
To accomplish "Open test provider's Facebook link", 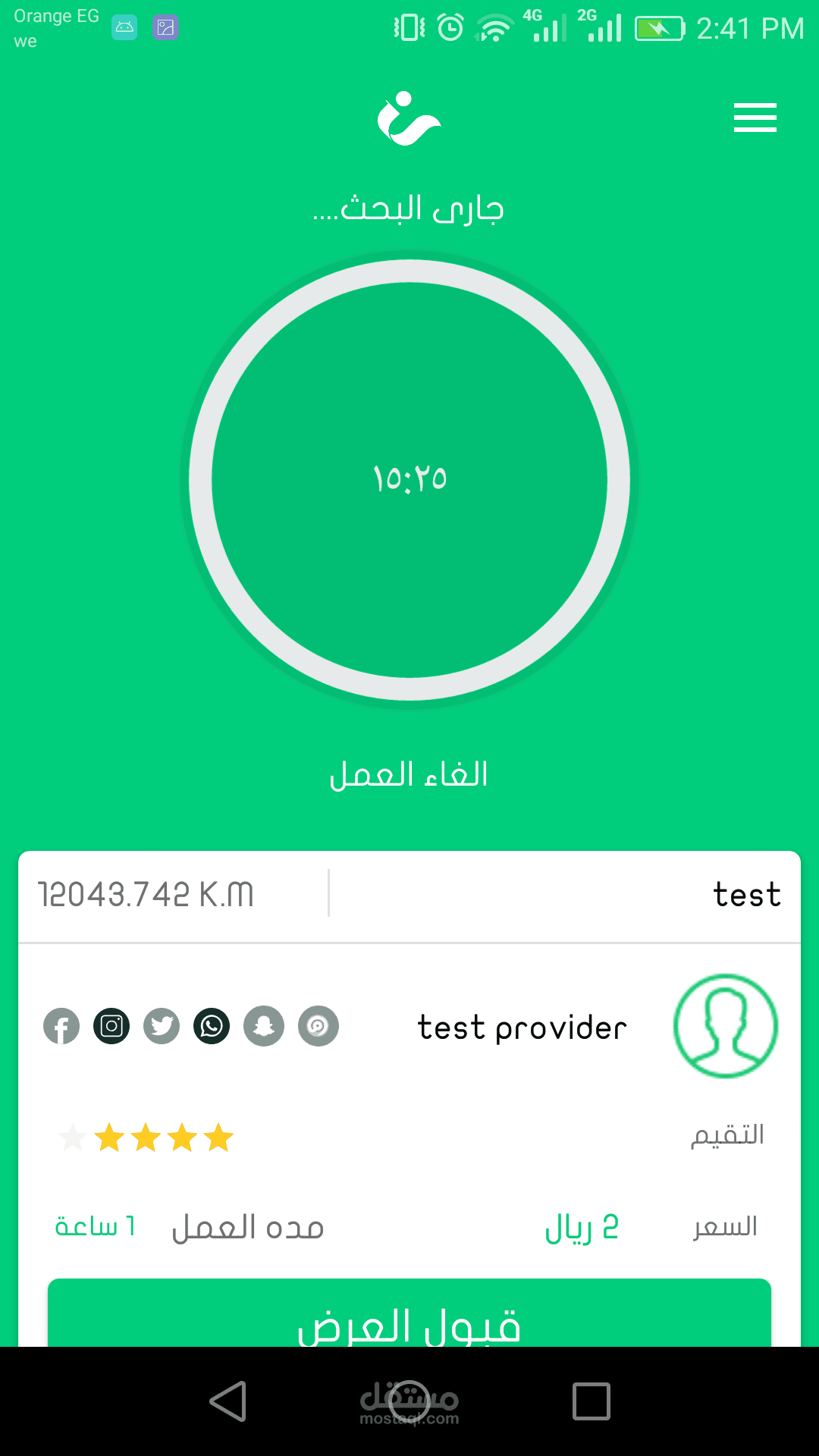I will tap(61, 1027).
